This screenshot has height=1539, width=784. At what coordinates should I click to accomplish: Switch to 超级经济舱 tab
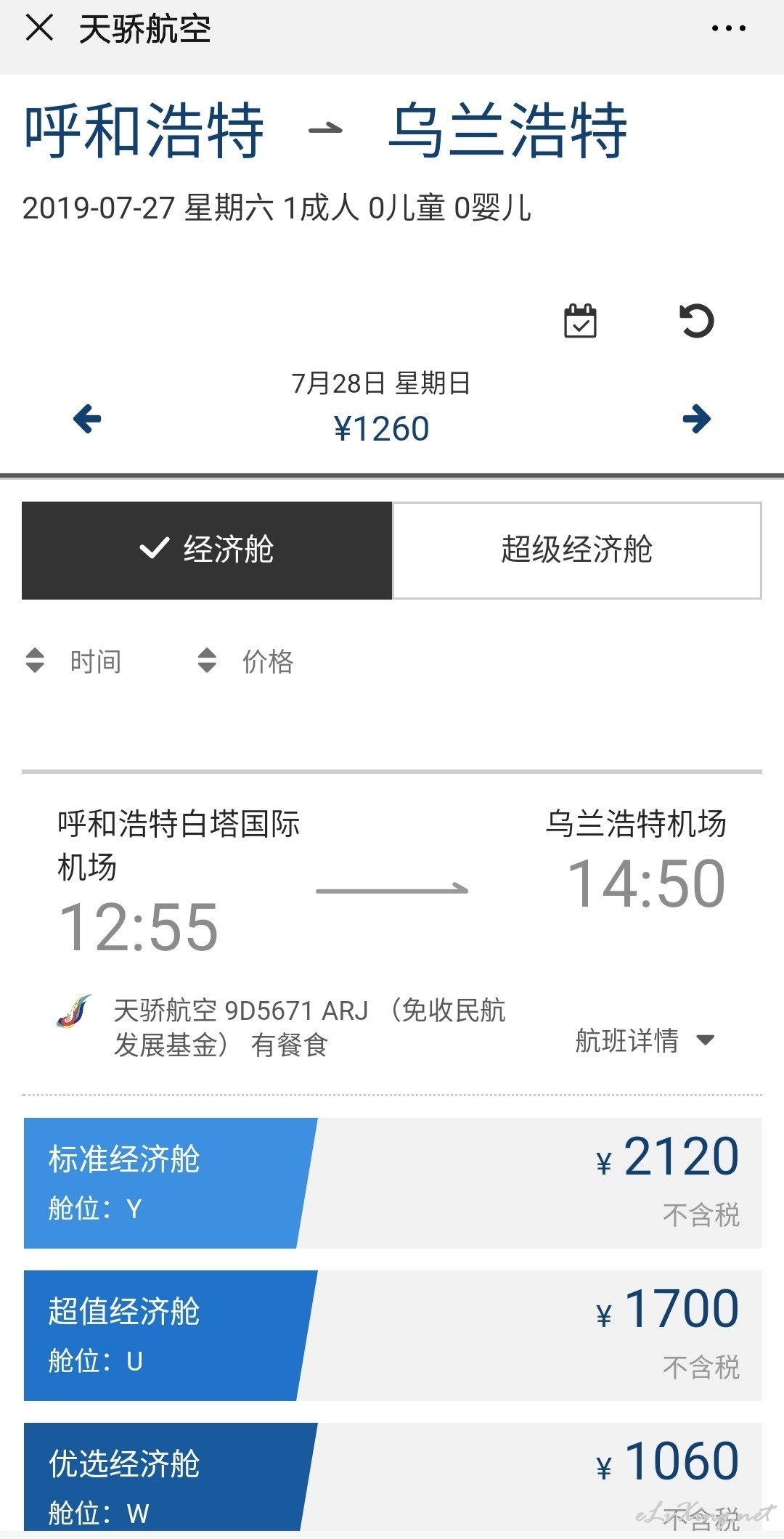coord(577,550)
